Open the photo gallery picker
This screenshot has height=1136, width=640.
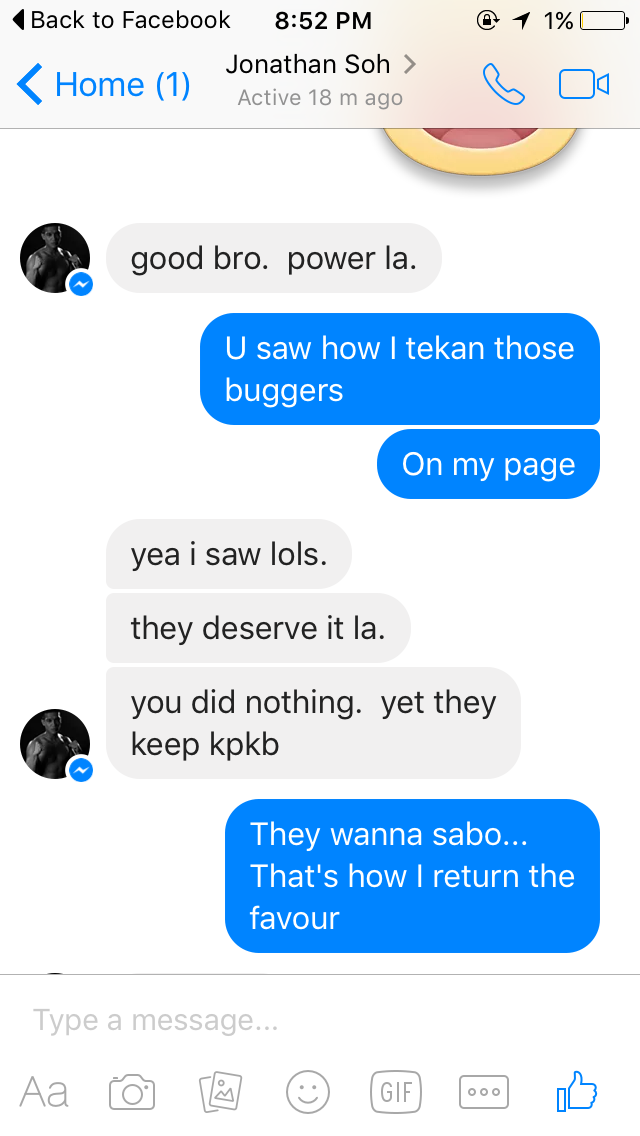point(220,1092)
